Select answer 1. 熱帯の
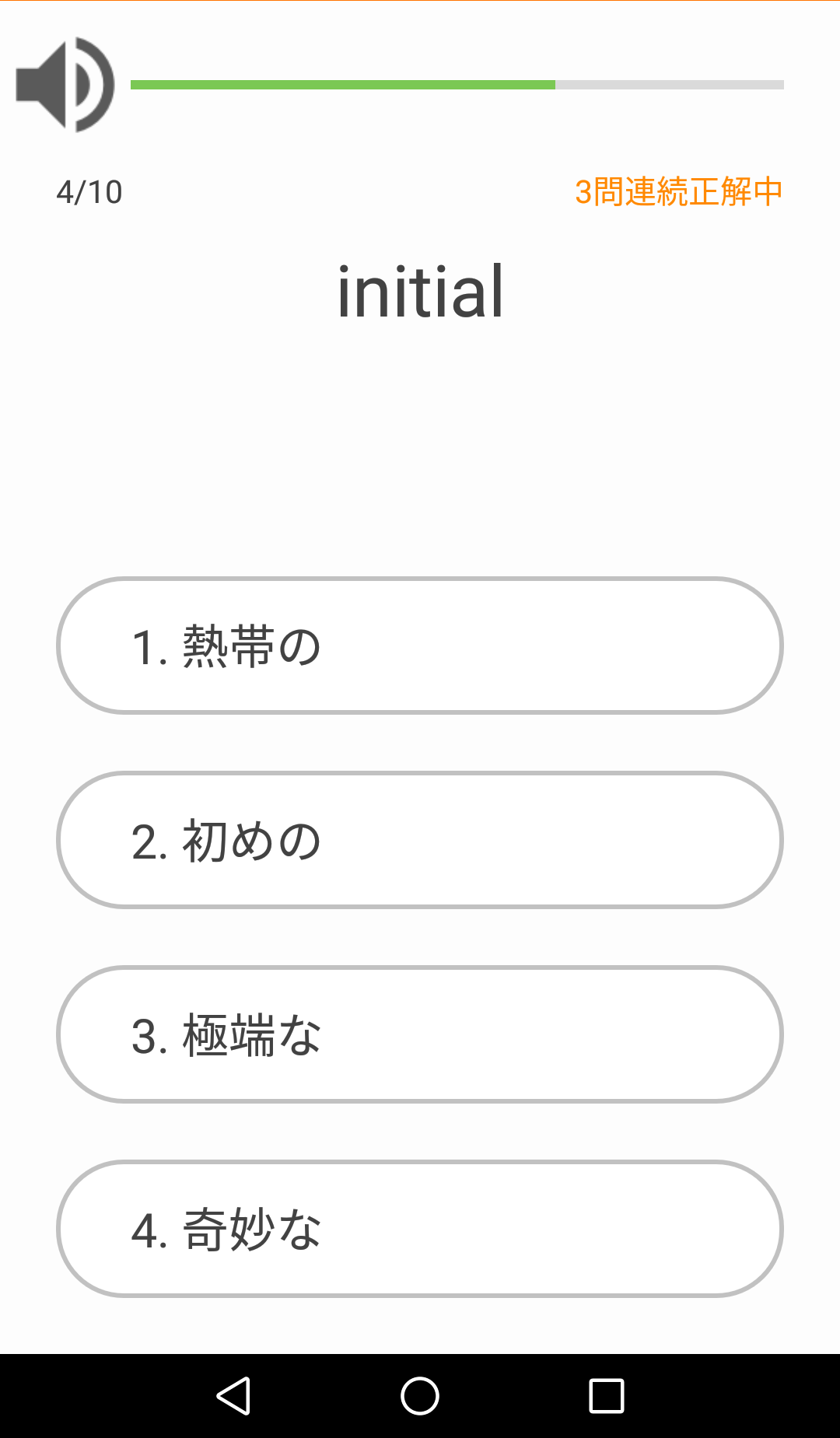840x1438 pixels. click(420, 646)
